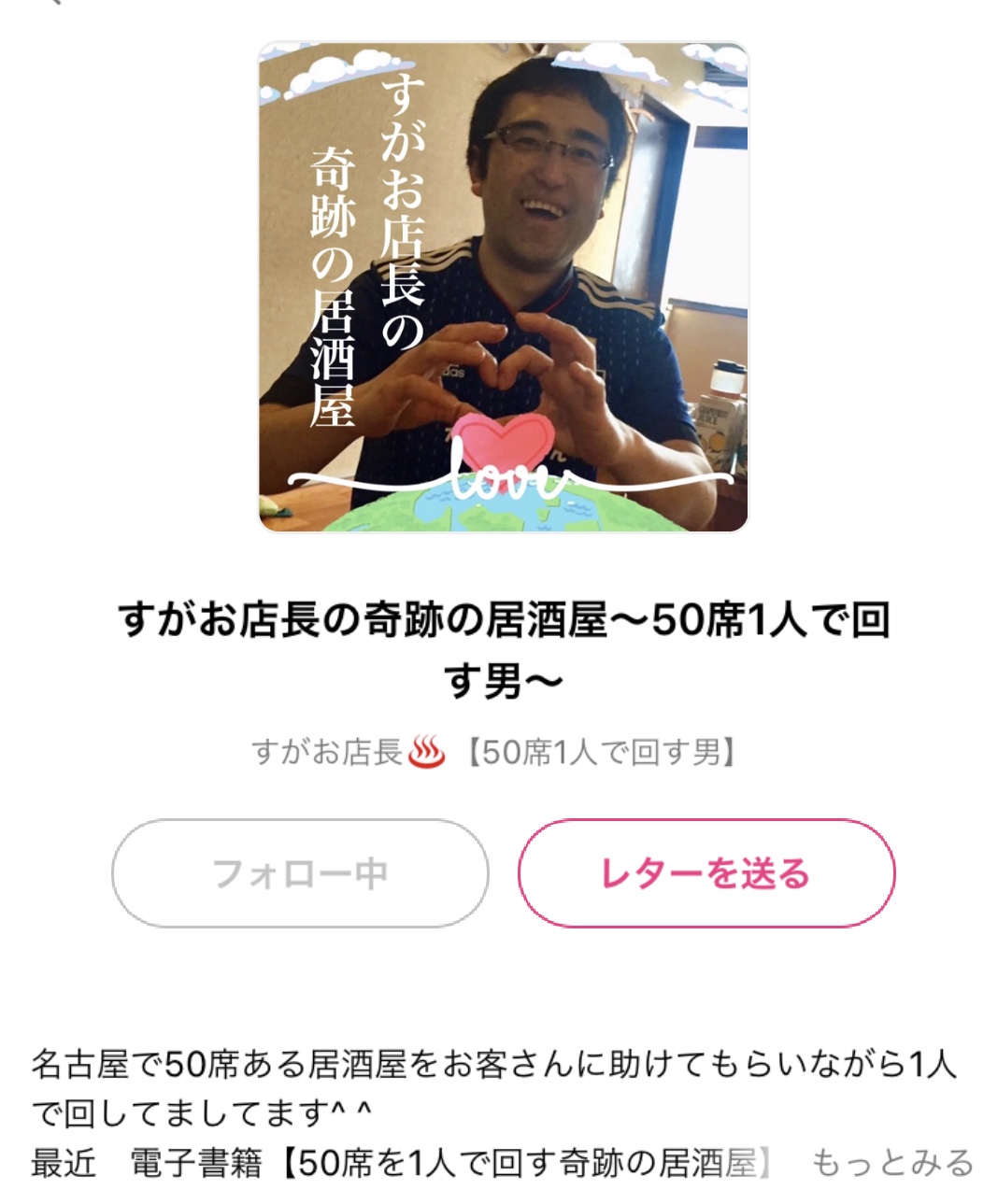Viewport: 998px width, 1204px height.
Task: Open the channel cover image
Action: tap(503, 287)
